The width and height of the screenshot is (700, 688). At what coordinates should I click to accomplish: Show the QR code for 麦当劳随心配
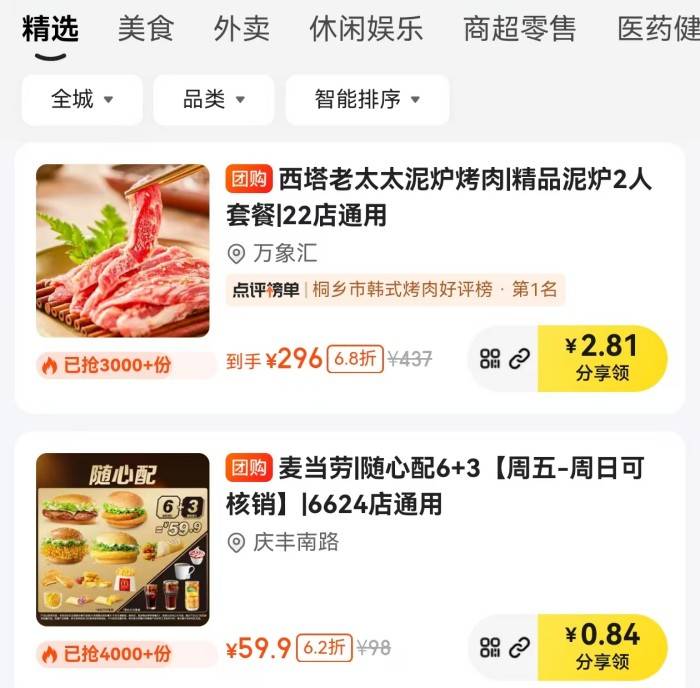(x=490, y=648)
